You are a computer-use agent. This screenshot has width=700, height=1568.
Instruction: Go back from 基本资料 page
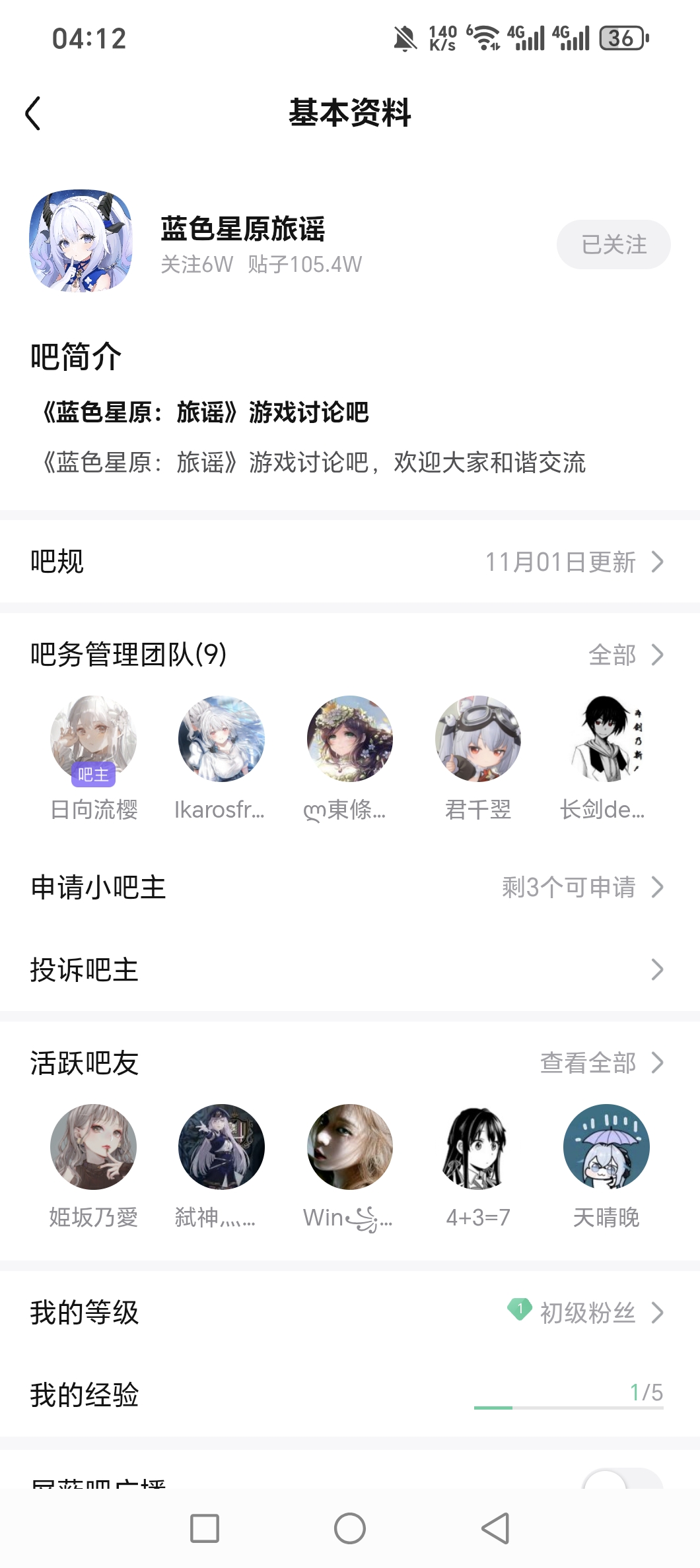(x=33, y=114)
